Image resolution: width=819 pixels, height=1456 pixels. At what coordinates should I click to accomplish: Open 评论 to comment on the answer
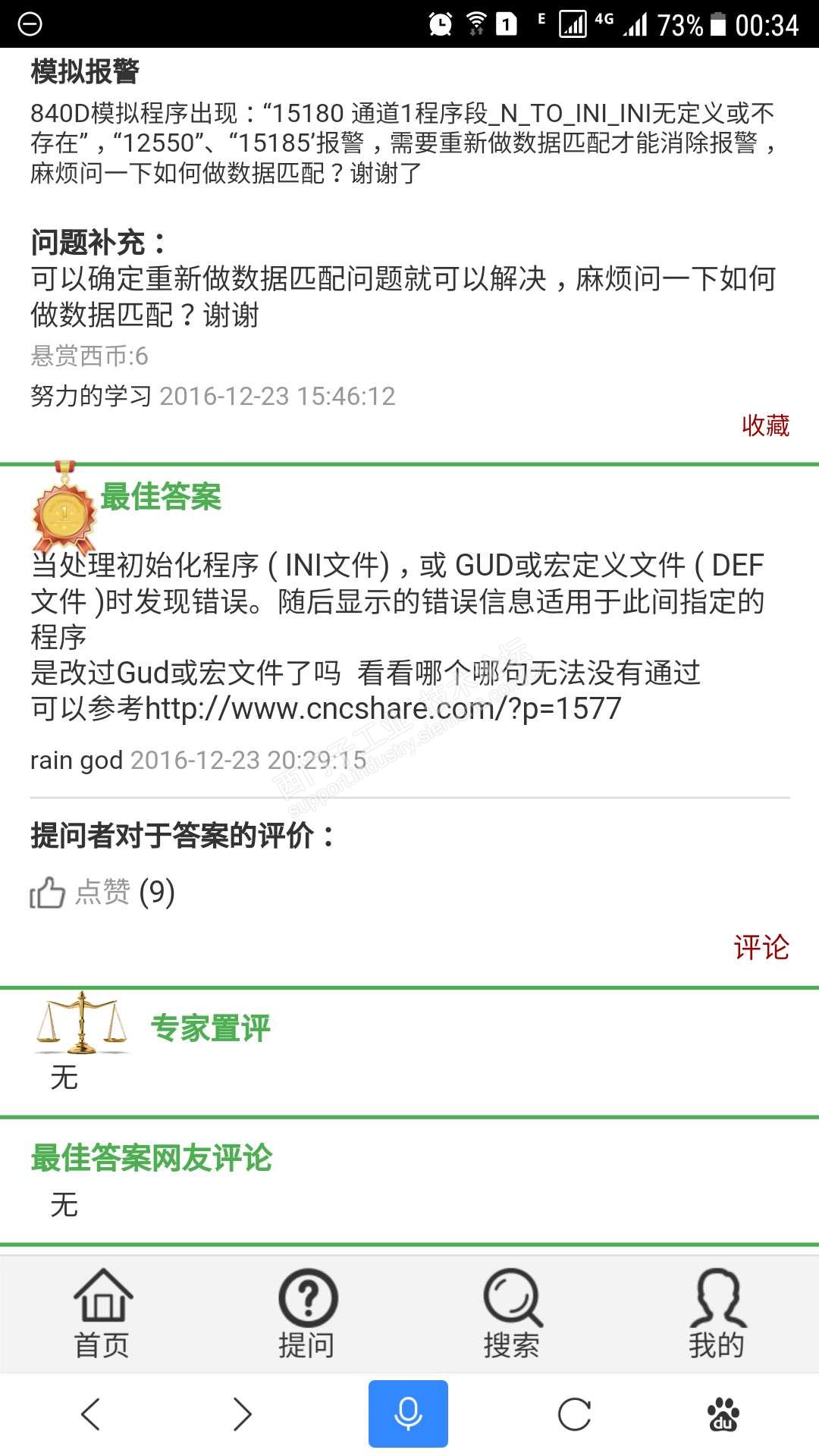coord(761,948)
